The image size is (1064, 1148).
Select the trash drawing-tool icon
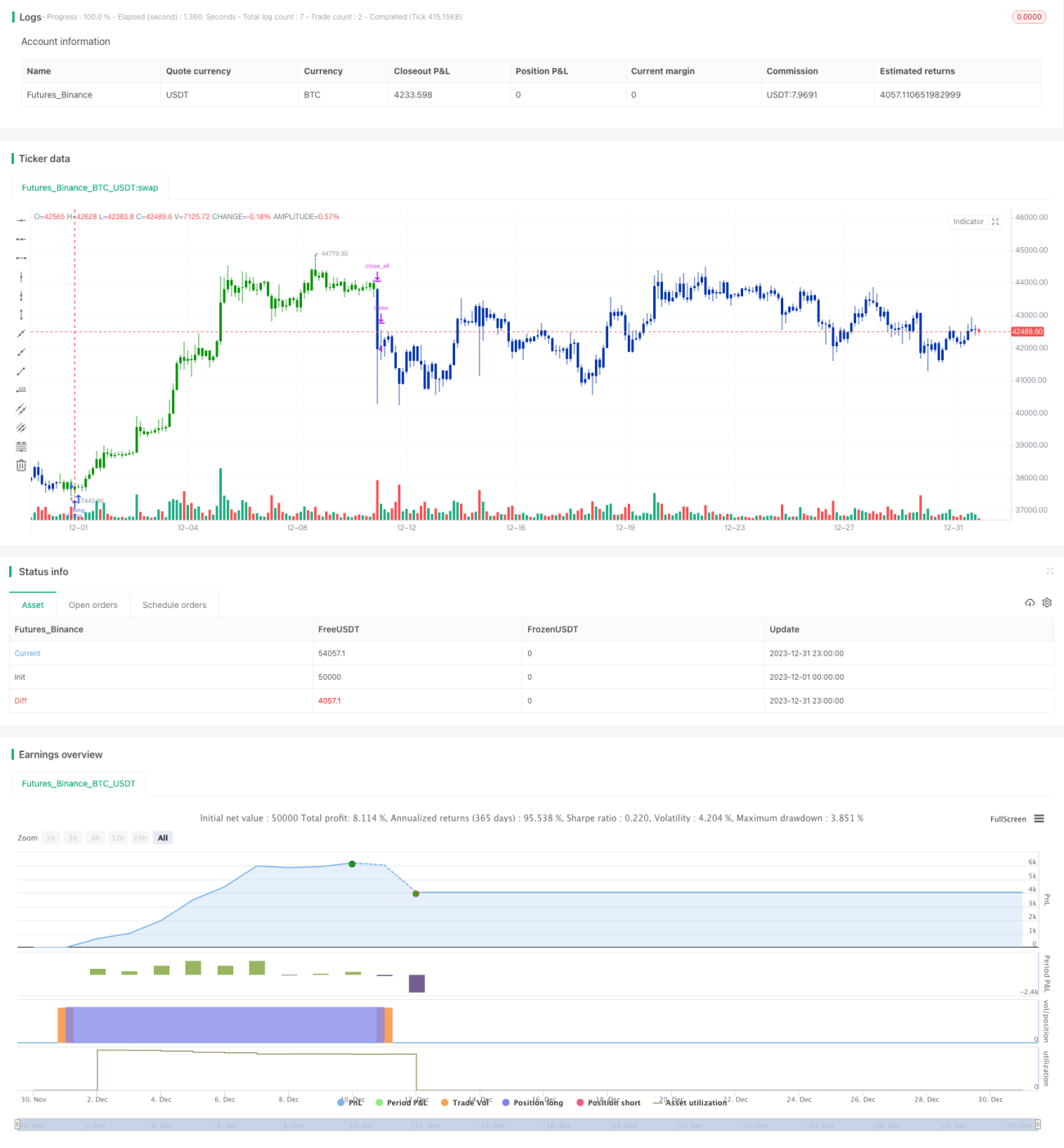[21, 466]
